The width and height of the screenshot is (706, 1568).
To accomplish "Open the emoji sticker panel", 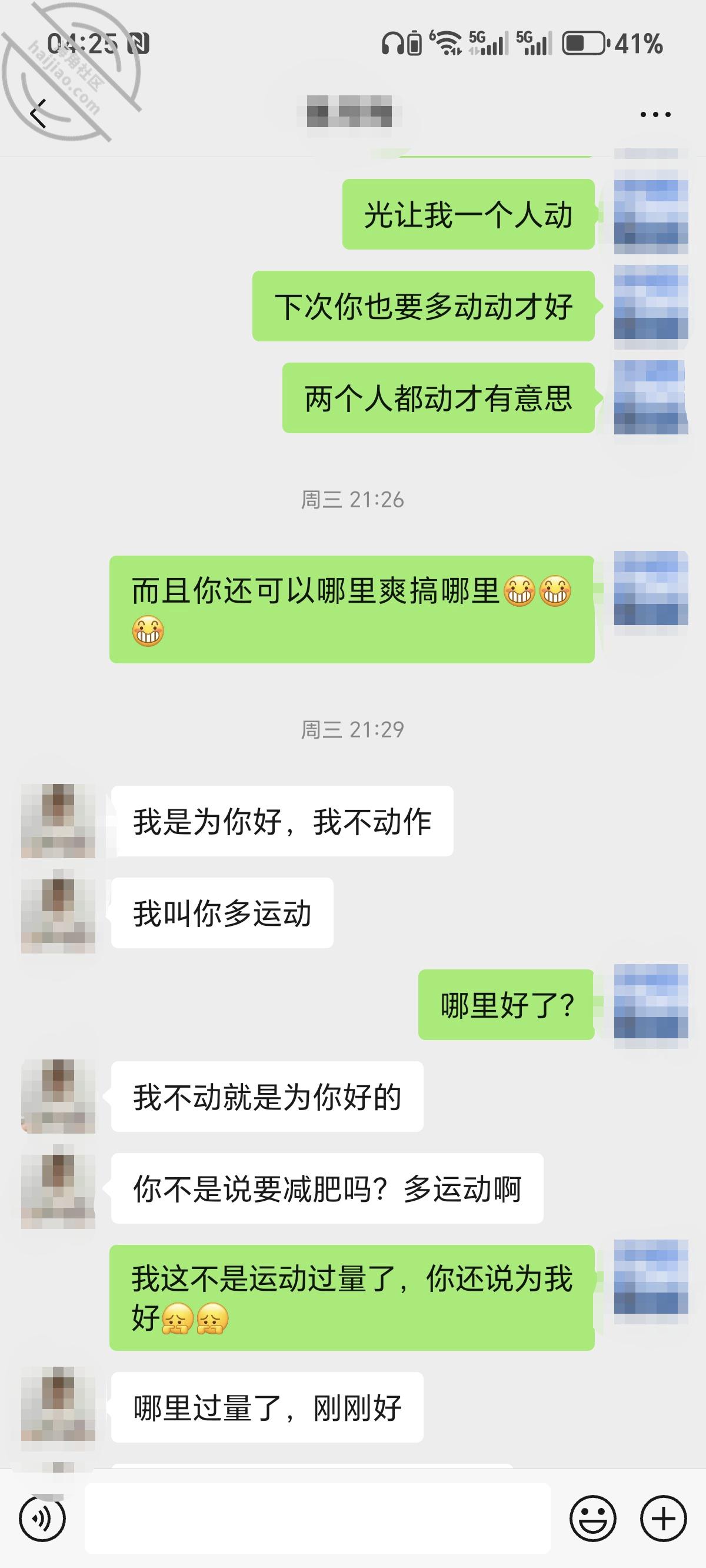I will point(593,1519).
